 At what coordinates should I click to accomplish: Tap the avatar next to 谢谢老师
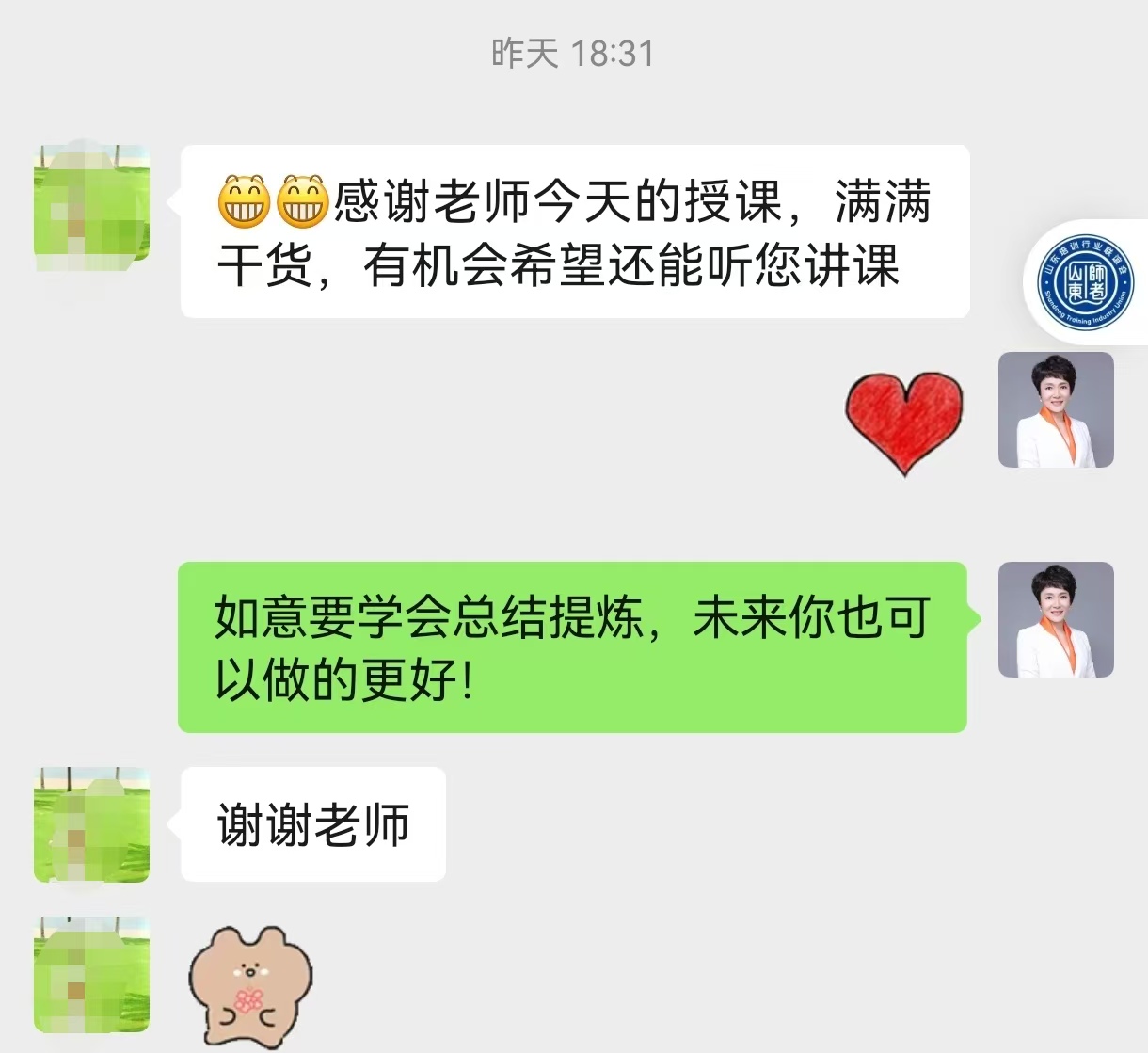91,825
